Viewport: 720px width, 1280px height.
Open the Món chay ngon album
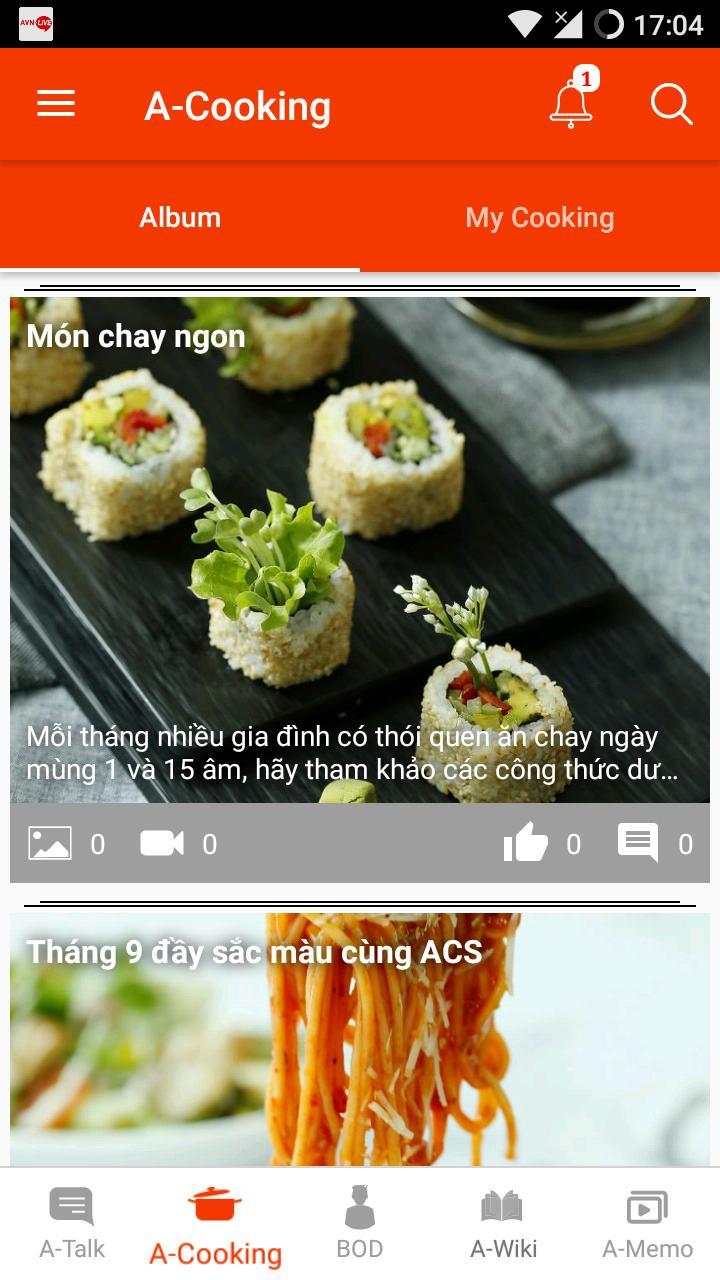click(x=360, y=550)
